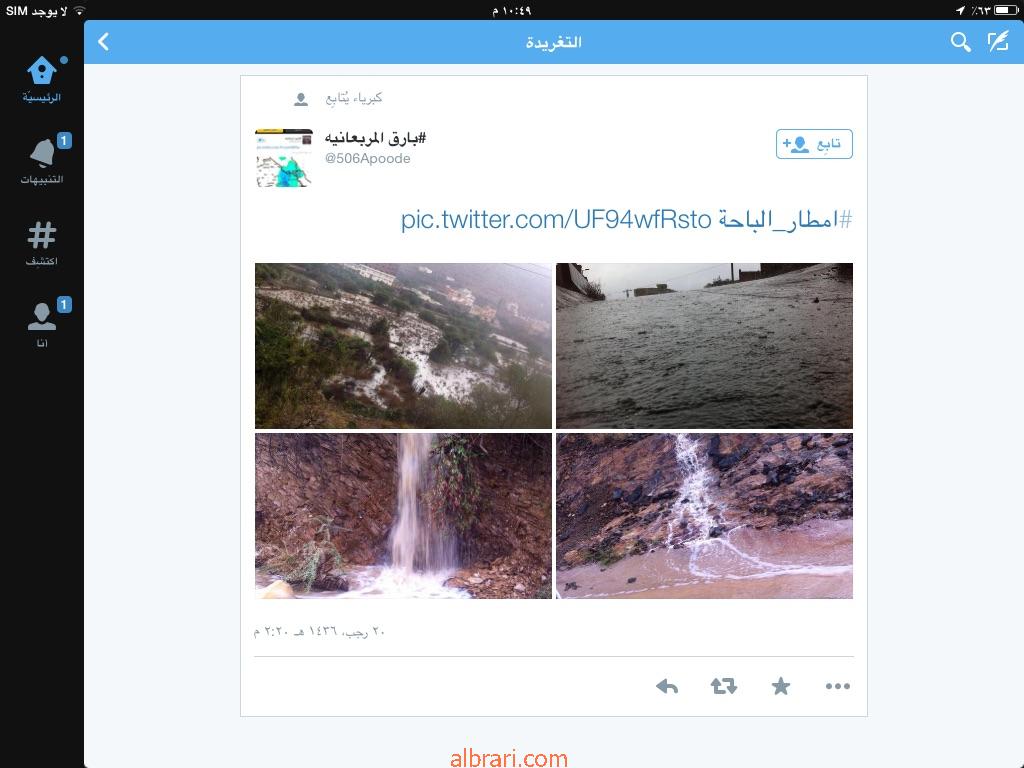Open the search magnifier icon
This screenshot has width=1024, height=768.
(x=960, y=42)
